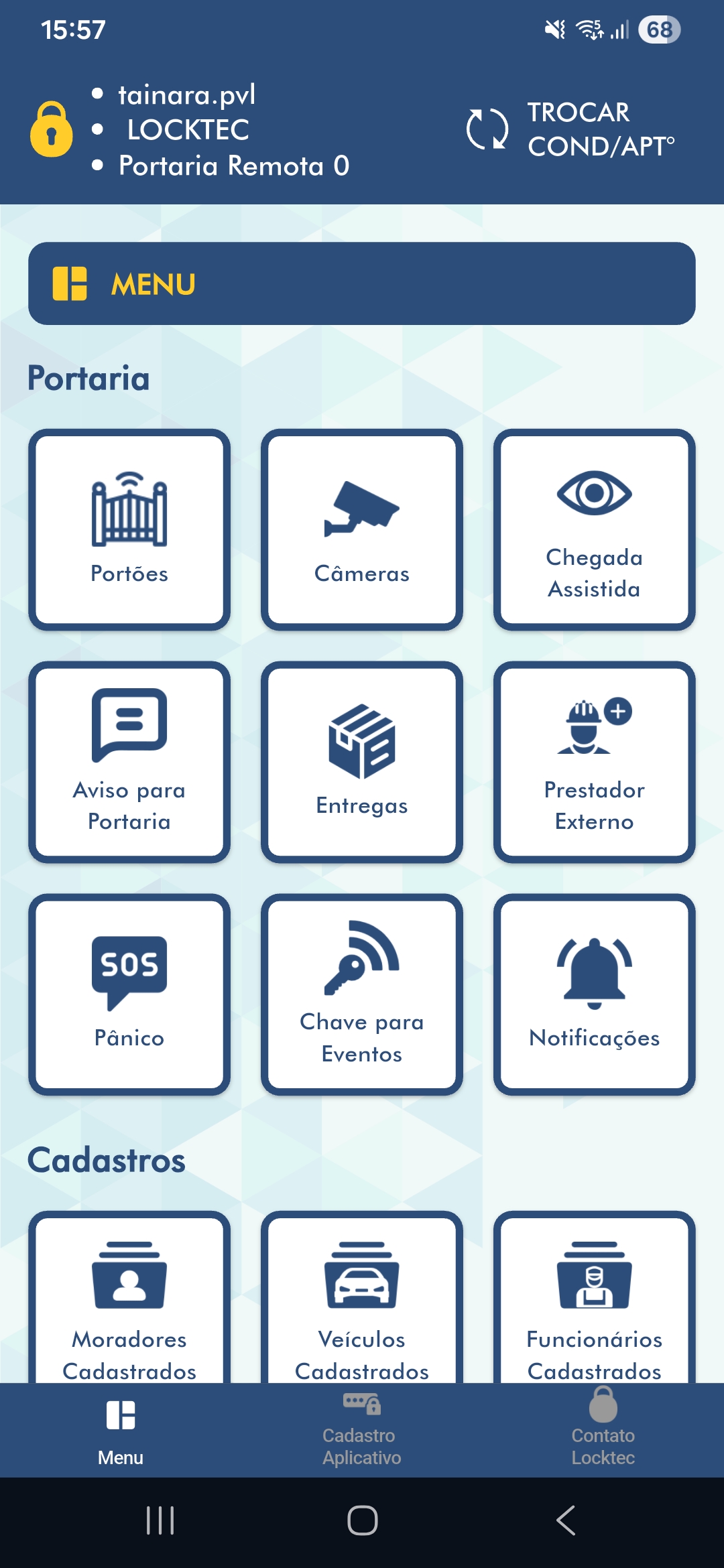This screenshot has height=1568, width=724.
Task: Open the Notificações tile
Action: tap(595, 994)
